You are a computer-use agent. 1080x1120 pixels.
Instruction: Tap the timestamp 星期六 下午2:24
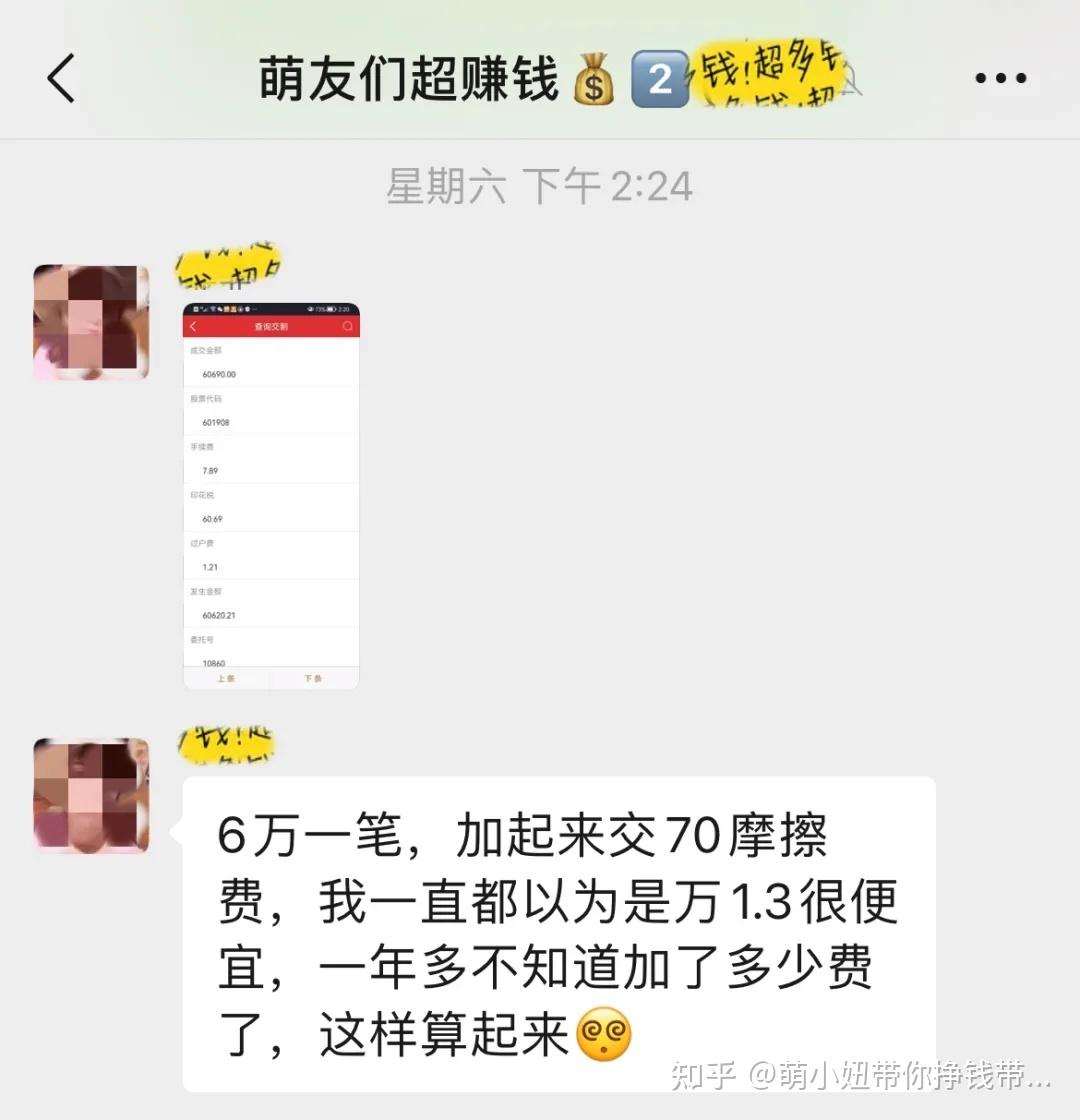(540, 185)
